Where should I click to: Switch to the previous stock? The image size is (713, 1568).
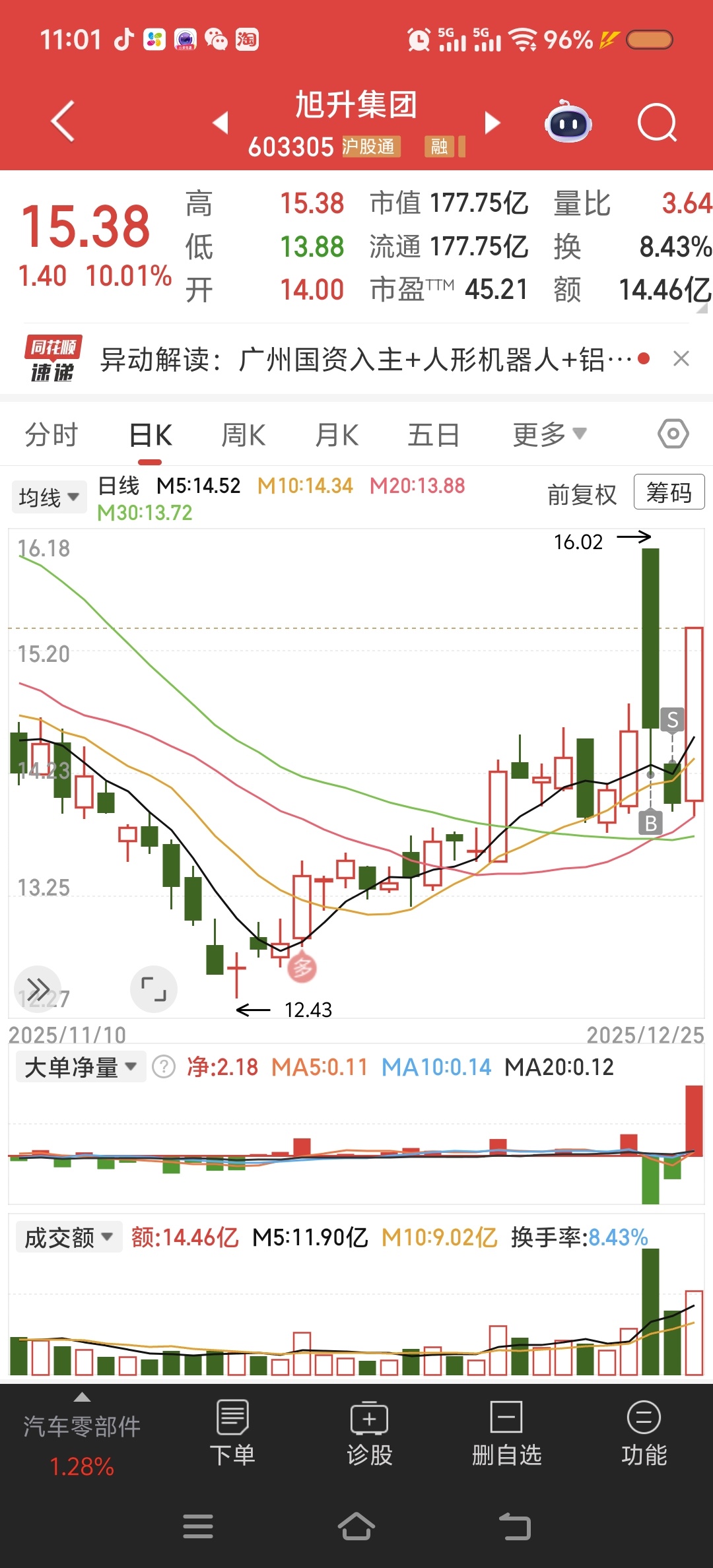coord(221,122)
